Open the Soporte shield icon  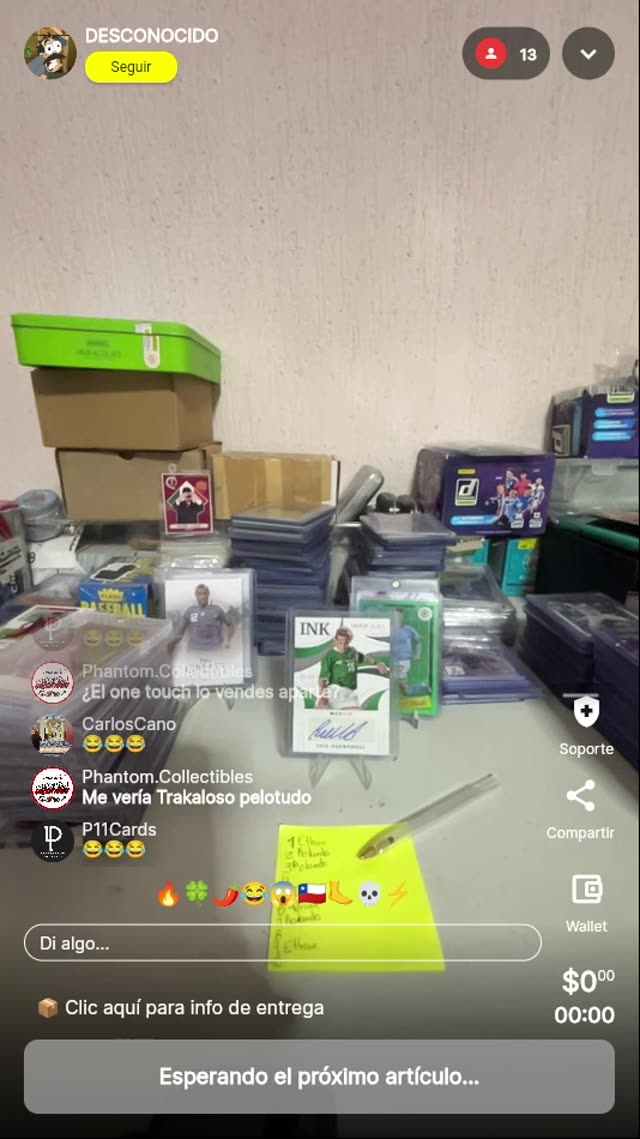click(x=586, y=713)
